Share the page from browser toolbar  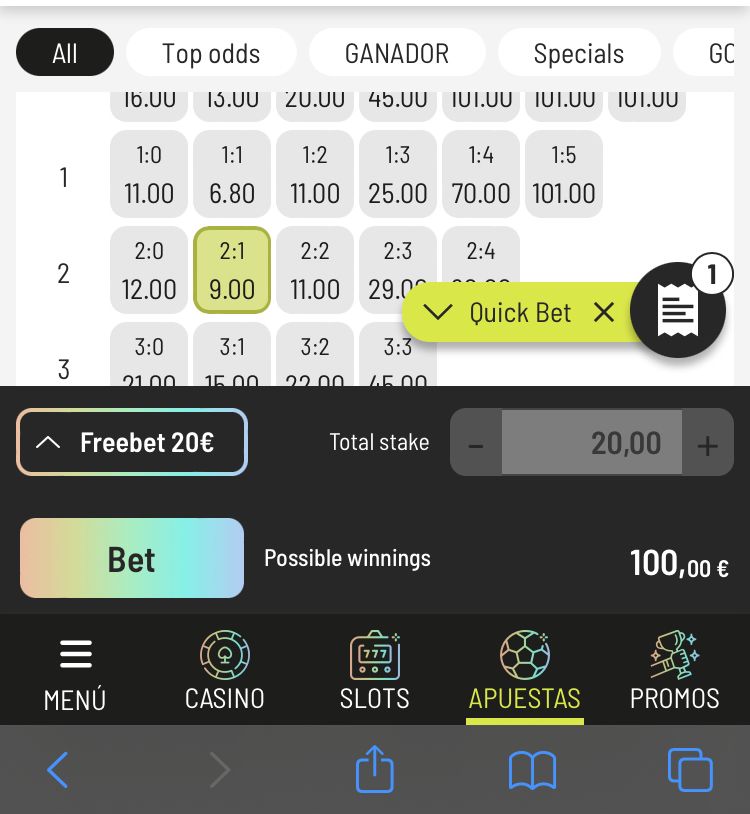[375, 770]
